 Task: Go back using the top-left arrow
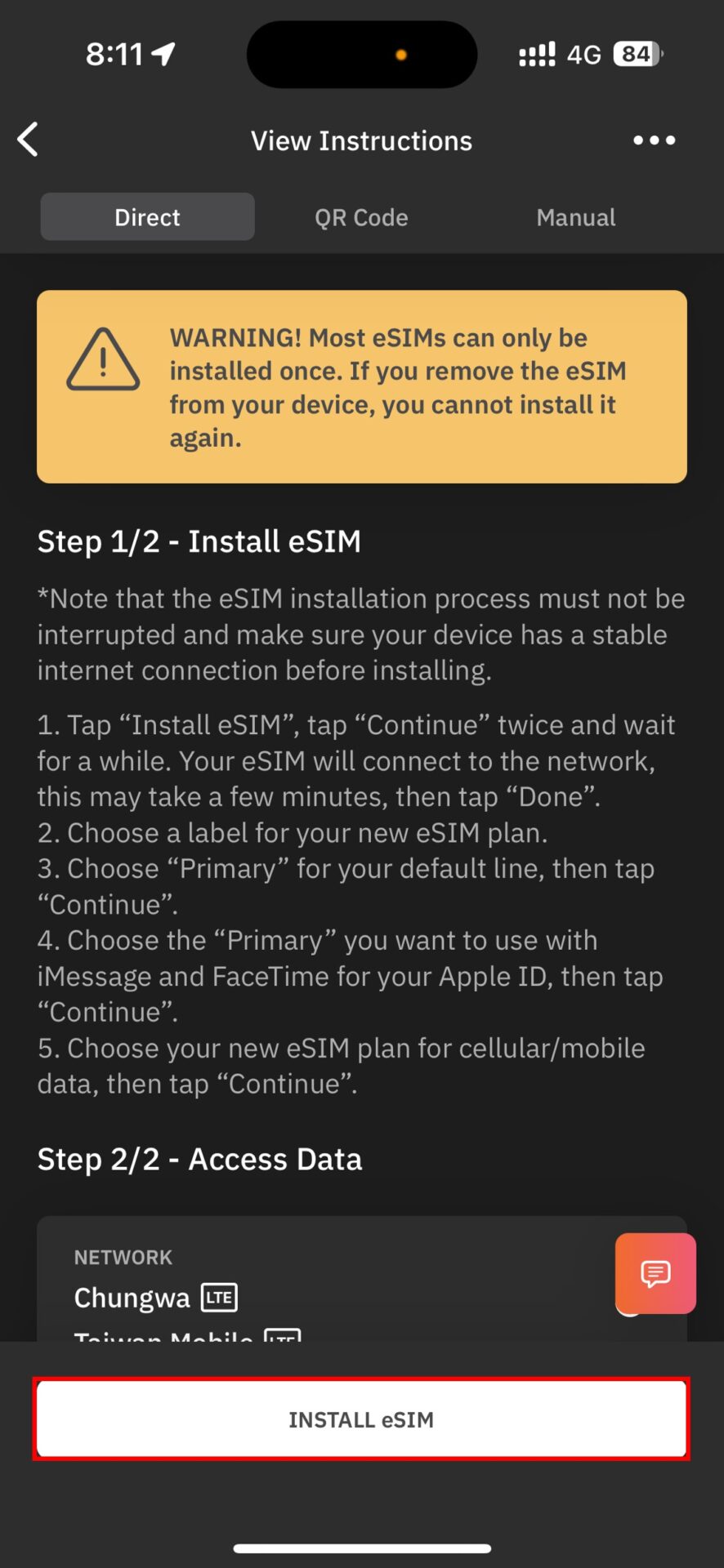point(29,140)
